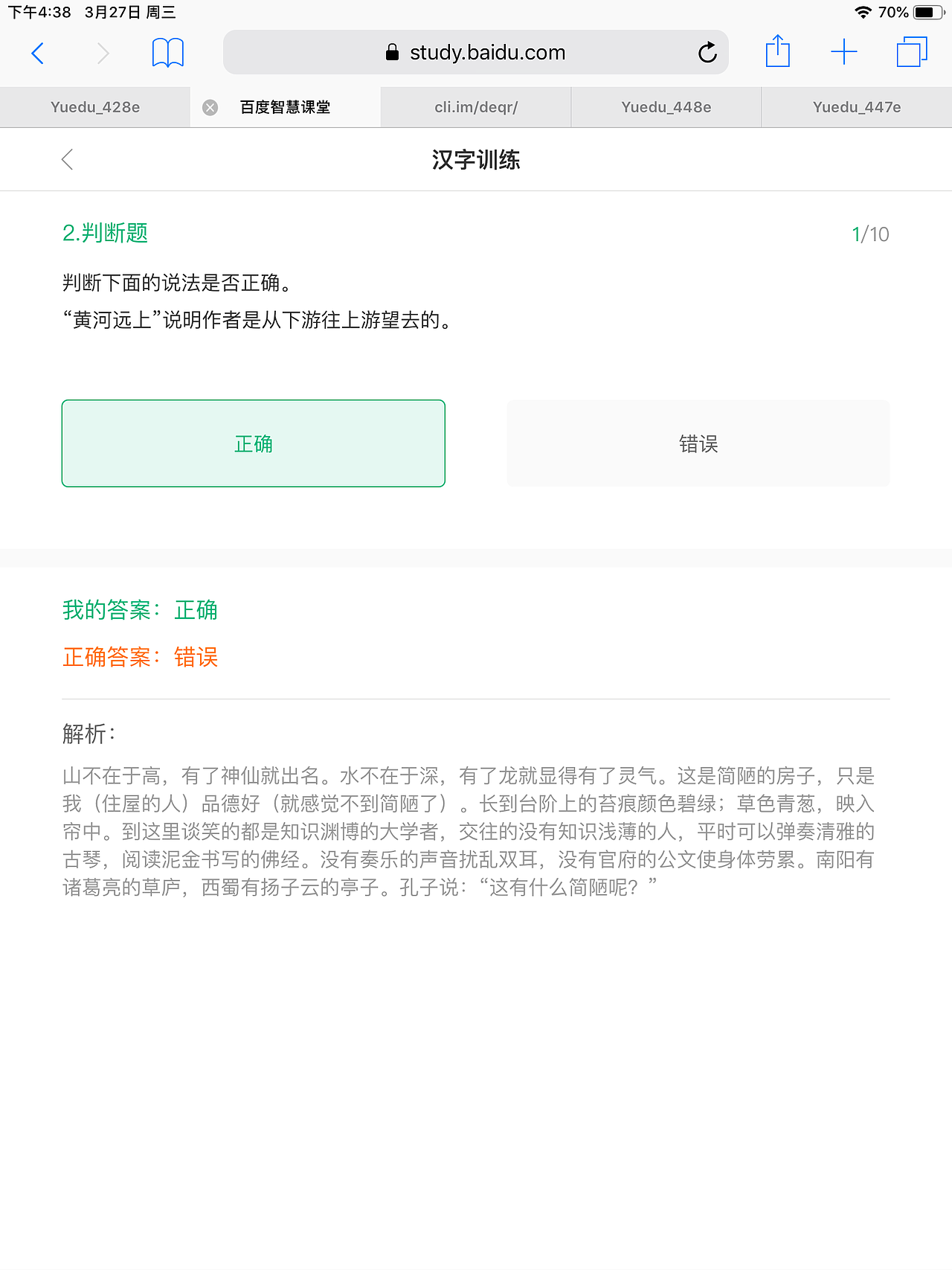Open a new tab with the plus icon
Screen dimensions: 952x1270
pyautogui.click(x=844, y=51)
